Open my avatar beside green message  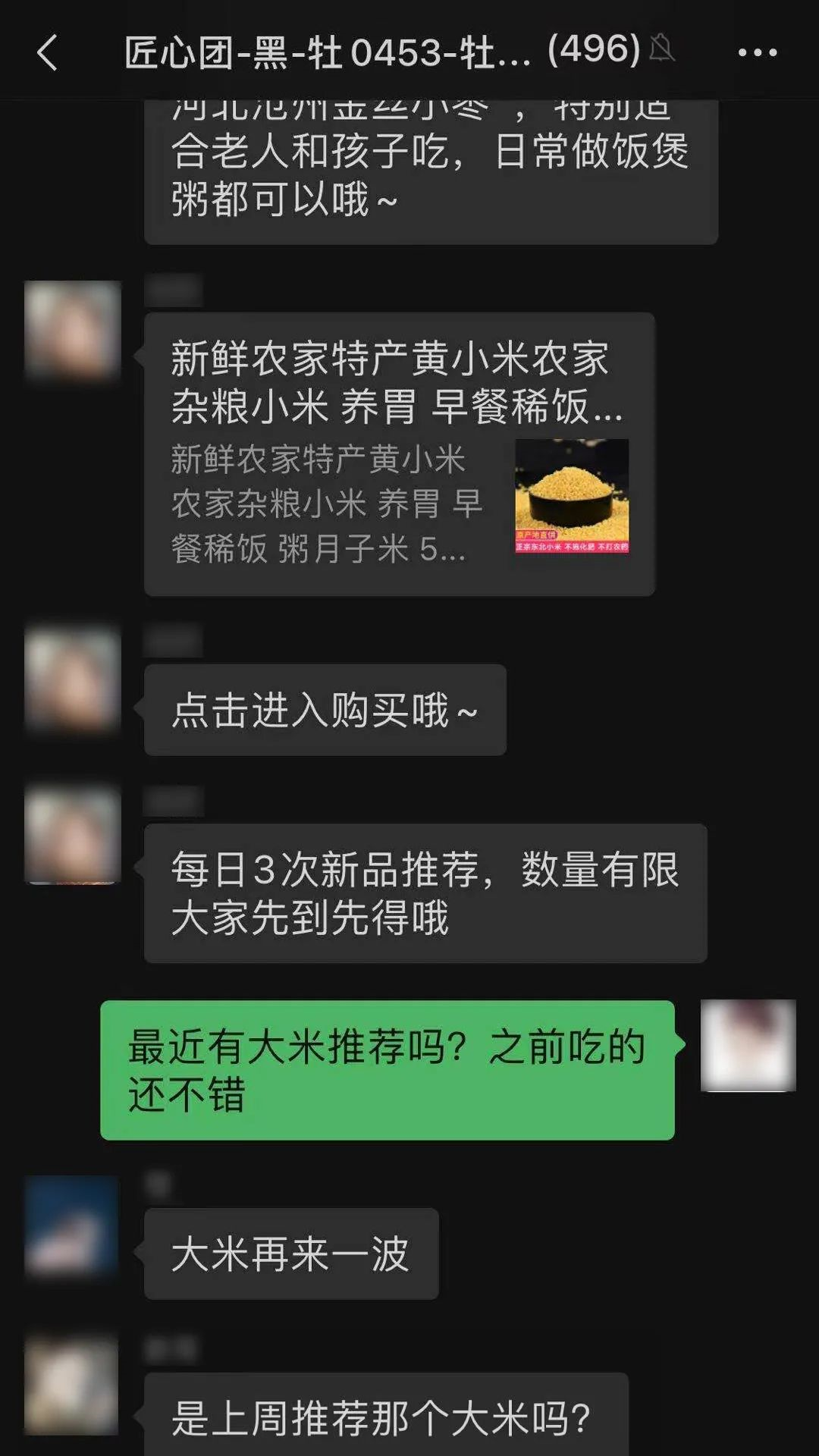point(748,1045)
